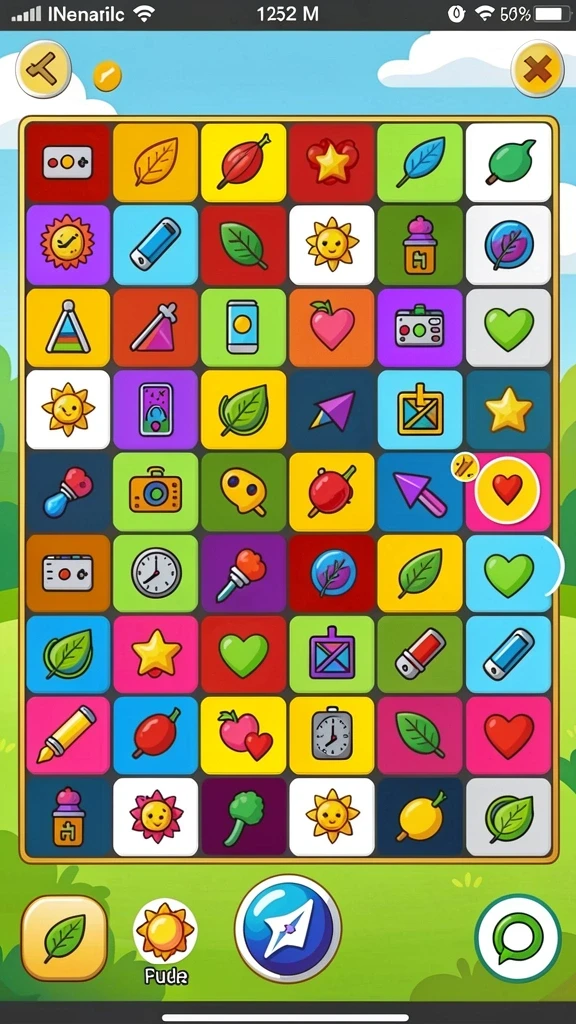Select the broccoli tile on dark purple
The height and width of the screenshot is (1024, 576).
click(x=244, y=816)
